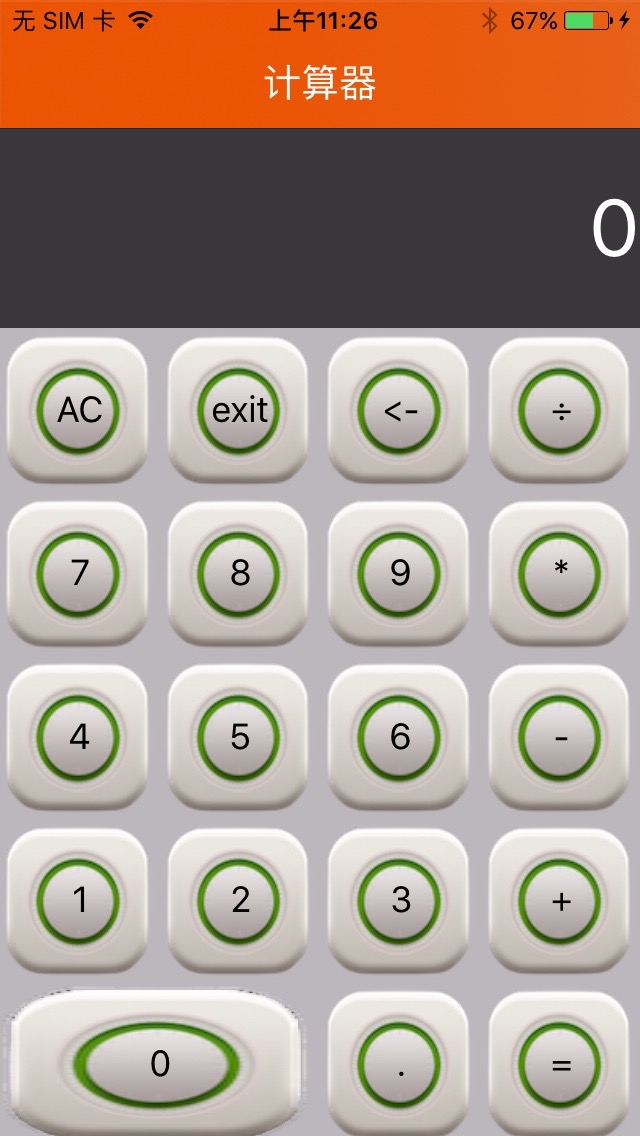The width and height of the screenshot is (640, 1136).
Task: Enter digit 5
Action: tap(239, 737)
